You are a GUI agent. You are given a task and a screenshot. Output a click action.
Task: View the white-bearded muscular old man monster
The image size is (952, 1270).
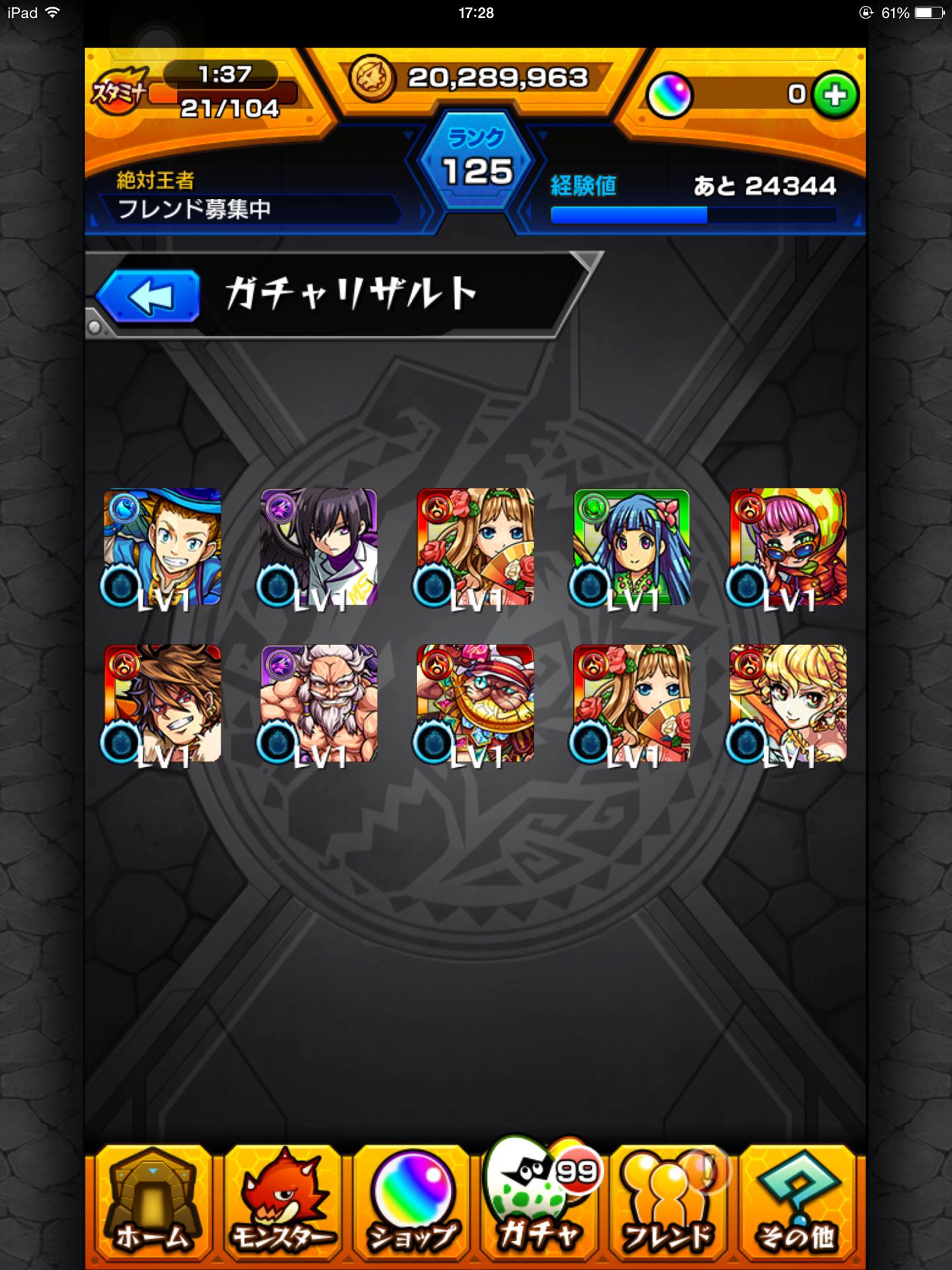coord(319,703)
